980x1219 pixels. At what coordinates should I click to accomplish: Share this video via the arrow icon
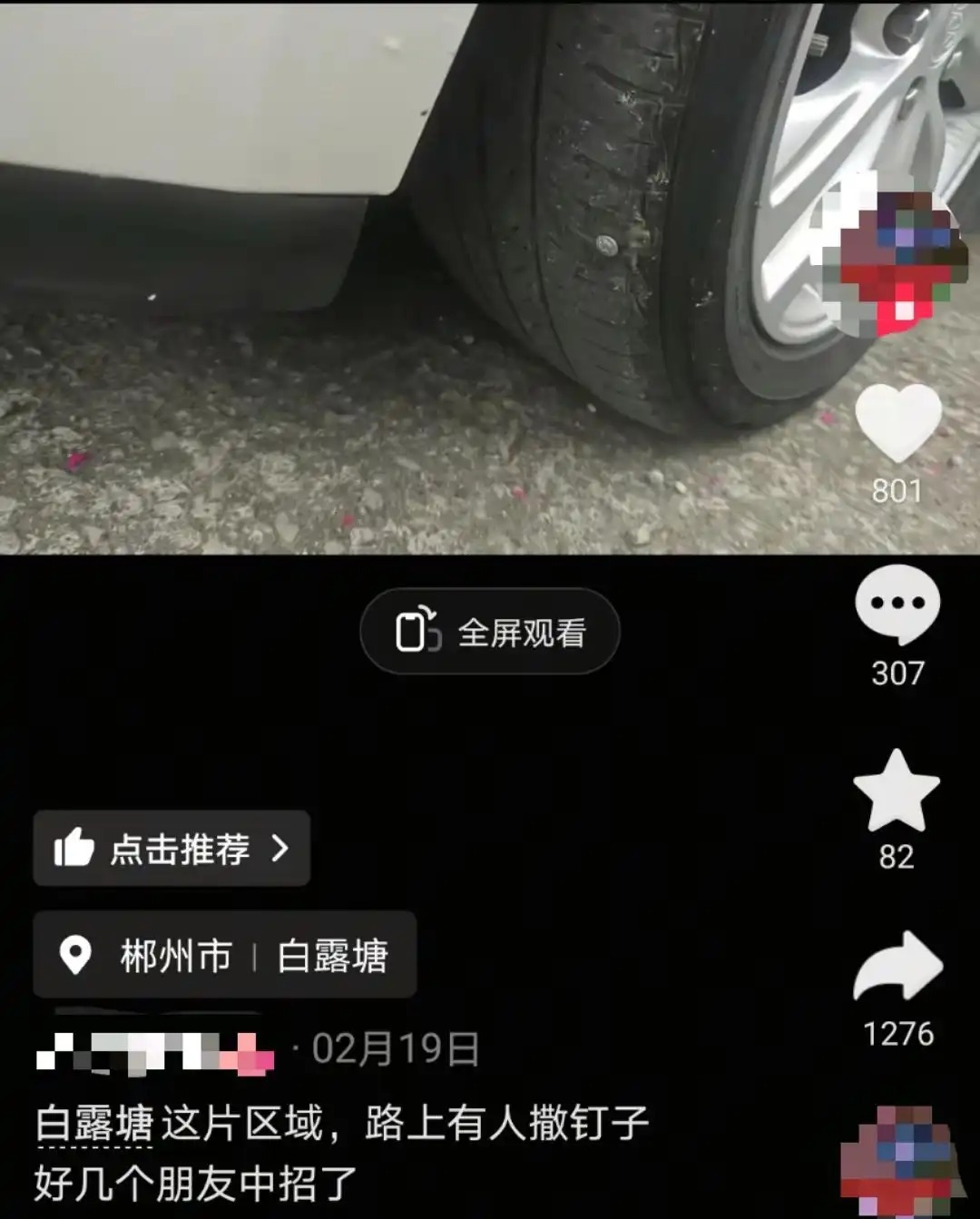pos(897,967)
